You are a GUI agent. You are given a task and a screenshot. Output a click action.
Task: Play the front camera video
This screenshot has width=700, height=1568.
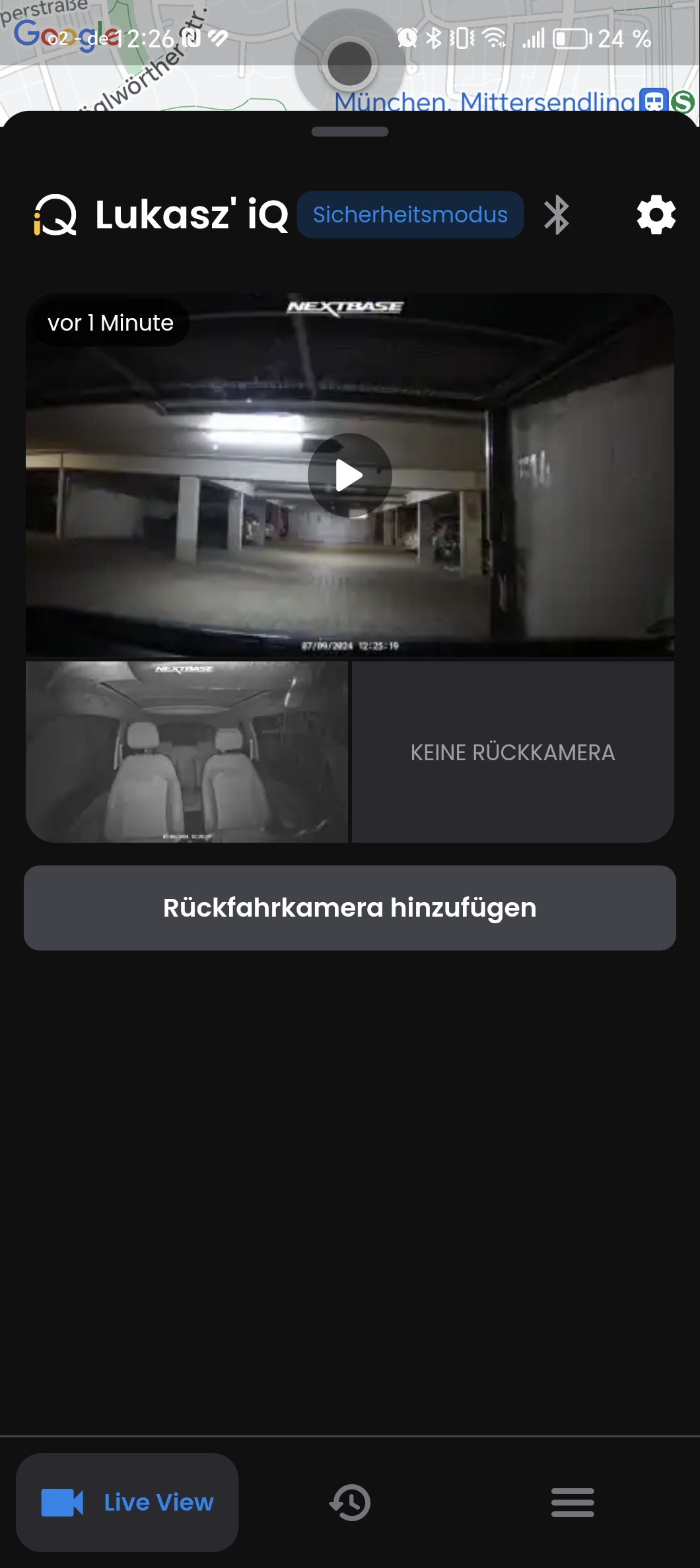point(349,475)
